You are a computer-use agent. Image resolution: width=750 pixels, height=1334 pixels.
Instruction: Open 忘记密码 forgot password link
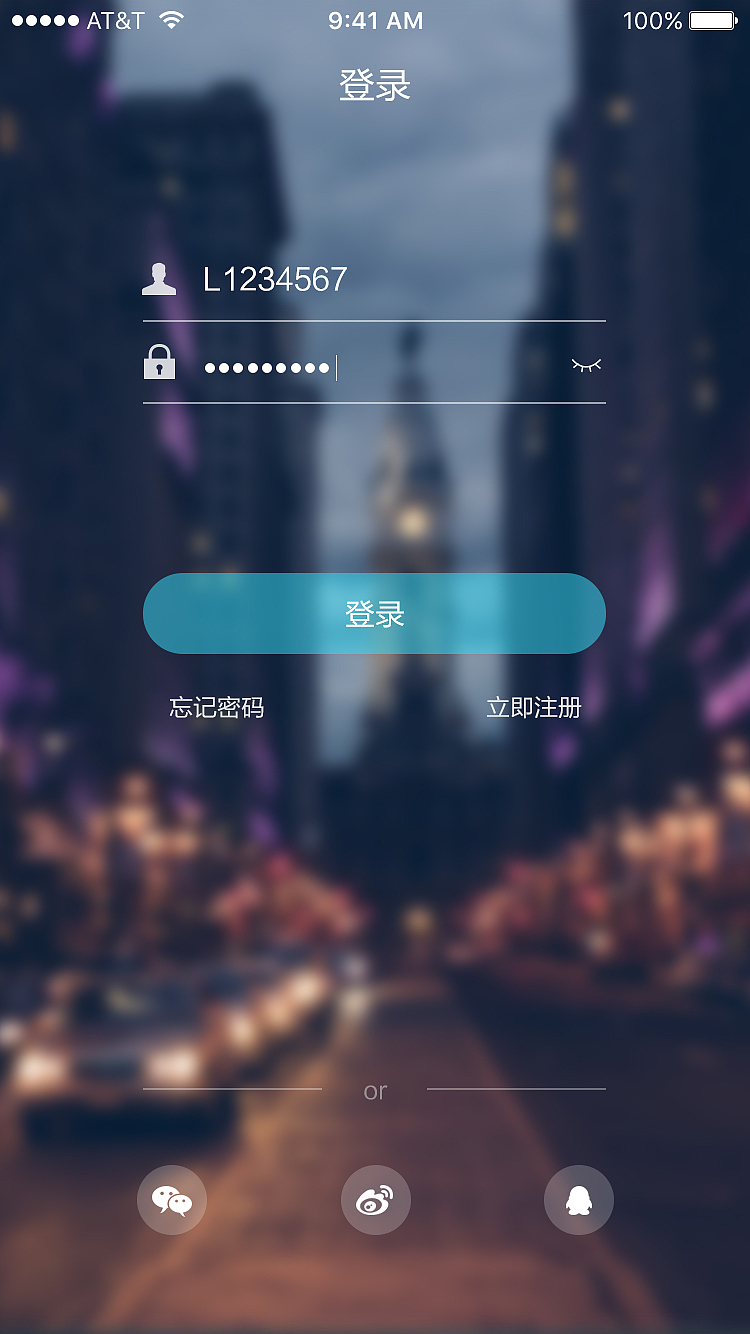point(216,707)
